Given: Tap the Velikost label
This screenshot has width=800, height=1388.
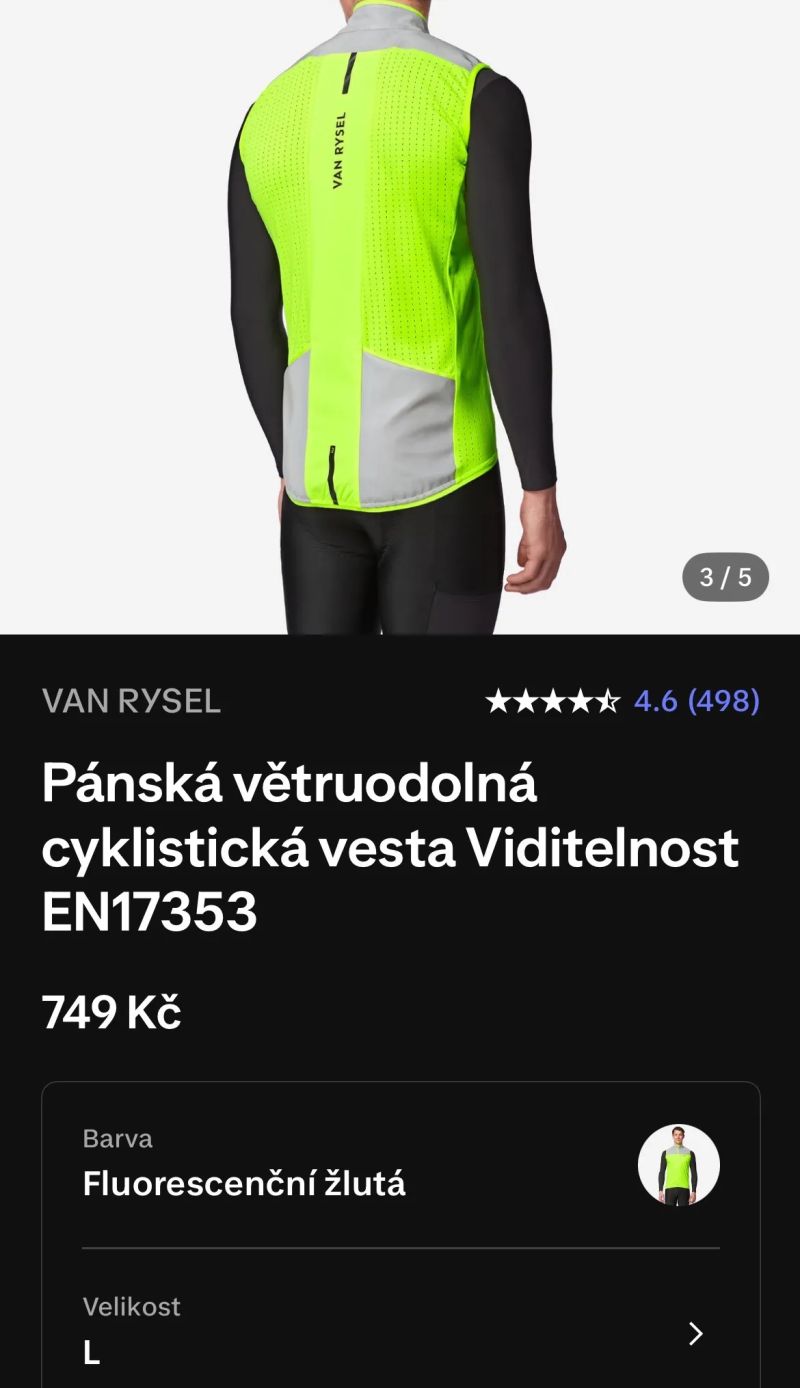Looking at the screenshot, I should pos(132,1306).
